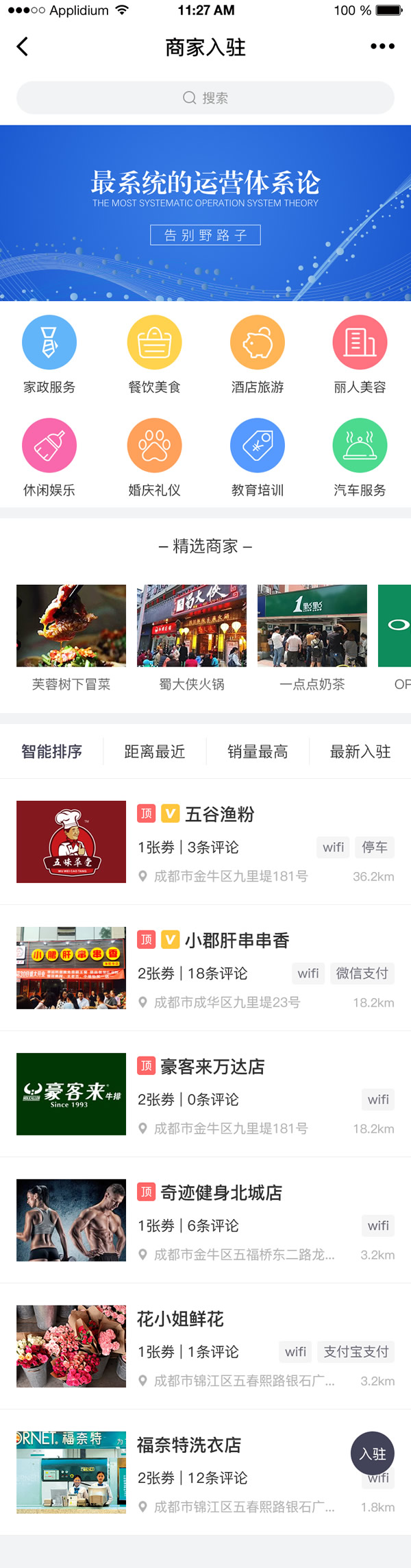Open the 最系统的运营体系论 banner
411x1568 pixels.
(206, 213)
